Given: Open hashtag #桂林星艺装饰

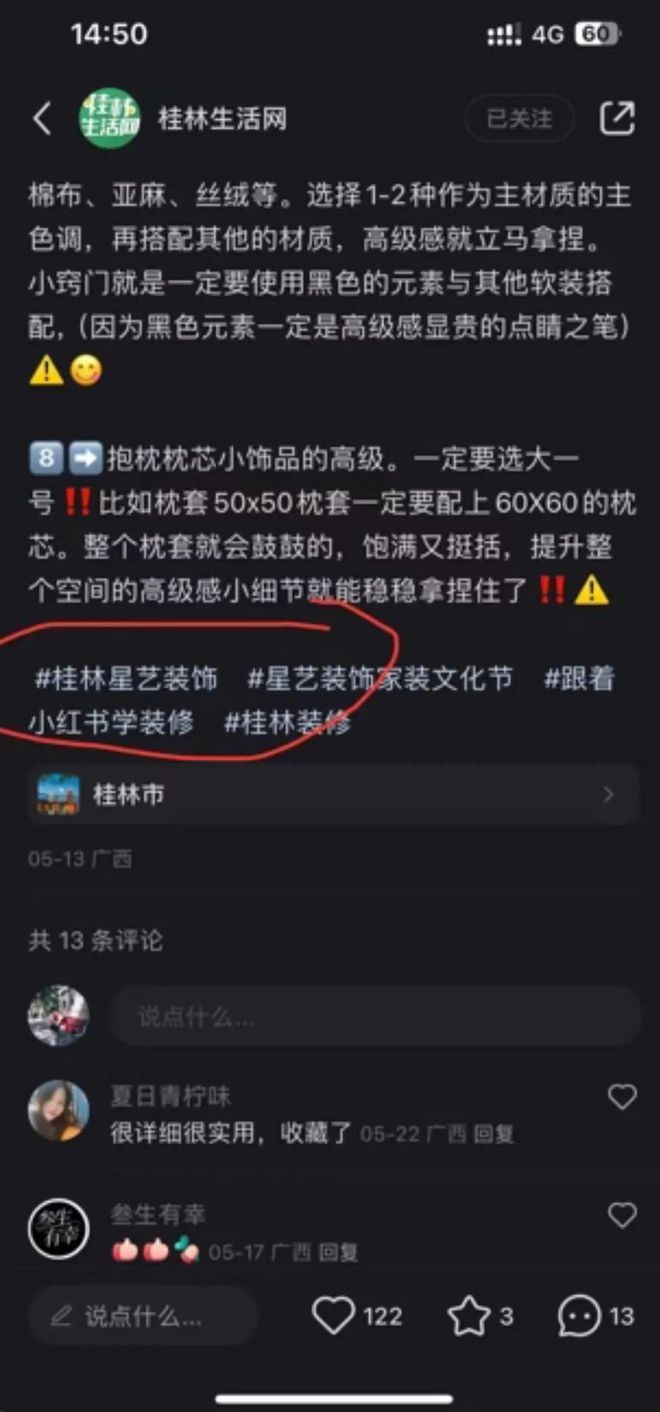Looking at the screenshot, I should [126, 679].
